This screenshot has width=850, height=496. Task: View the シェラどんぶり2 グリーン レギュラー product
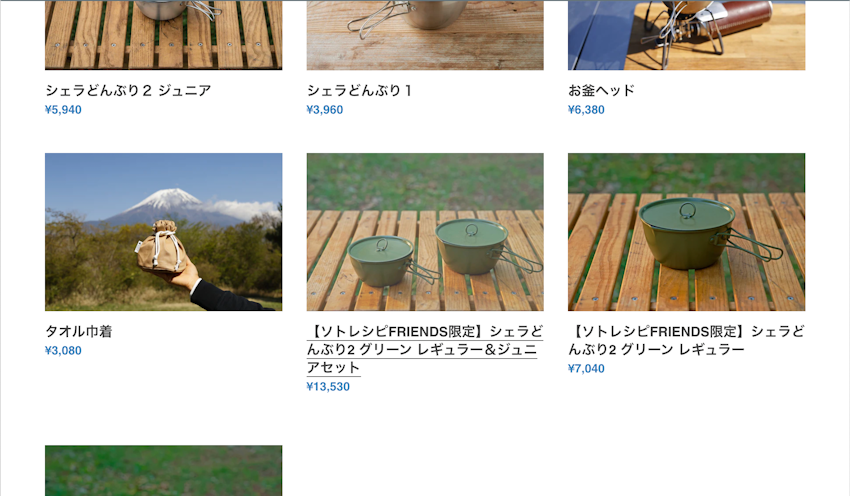pos(686,340)
